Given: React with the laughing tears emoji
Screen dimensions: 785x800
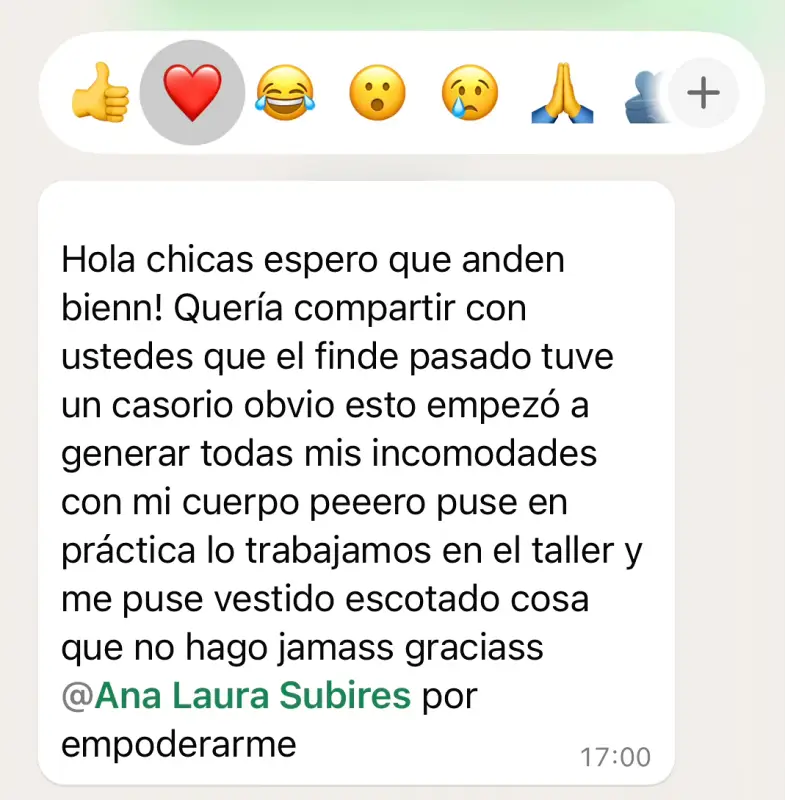Looking at the screenshot, I should coord(285,93).
